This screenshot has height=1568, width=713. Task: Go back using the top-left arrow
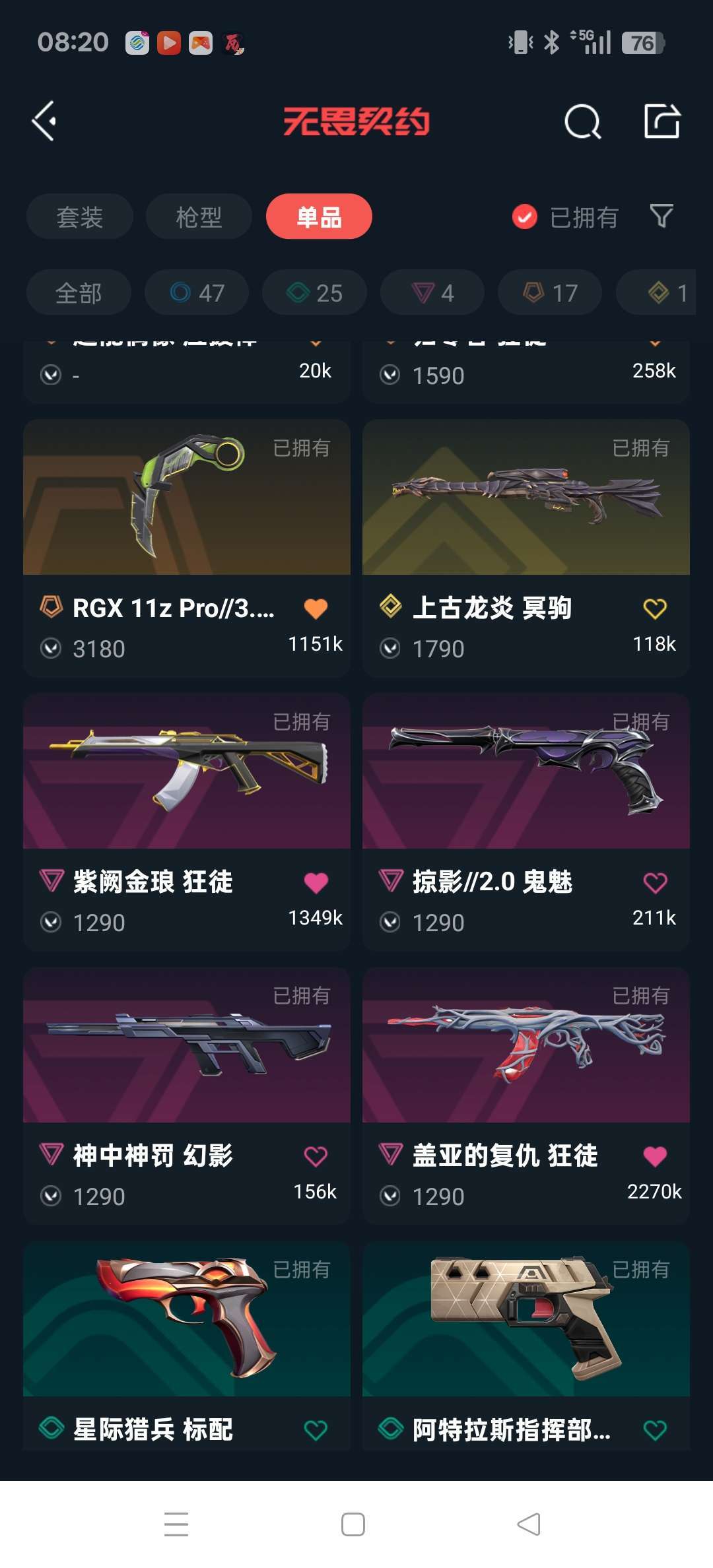click(44, 121)
